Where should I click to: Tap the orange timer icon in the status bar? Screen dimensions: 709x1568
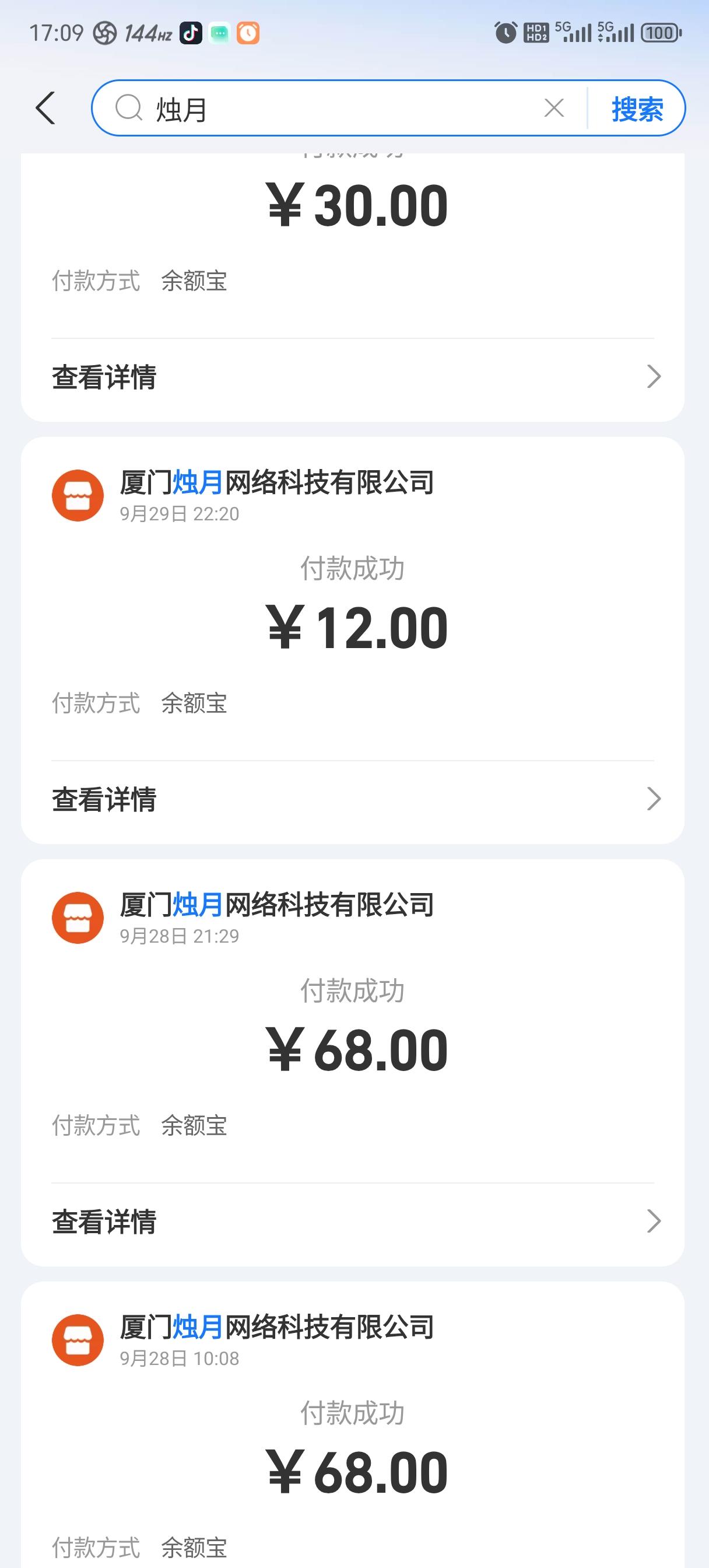[x=250, y=33]
